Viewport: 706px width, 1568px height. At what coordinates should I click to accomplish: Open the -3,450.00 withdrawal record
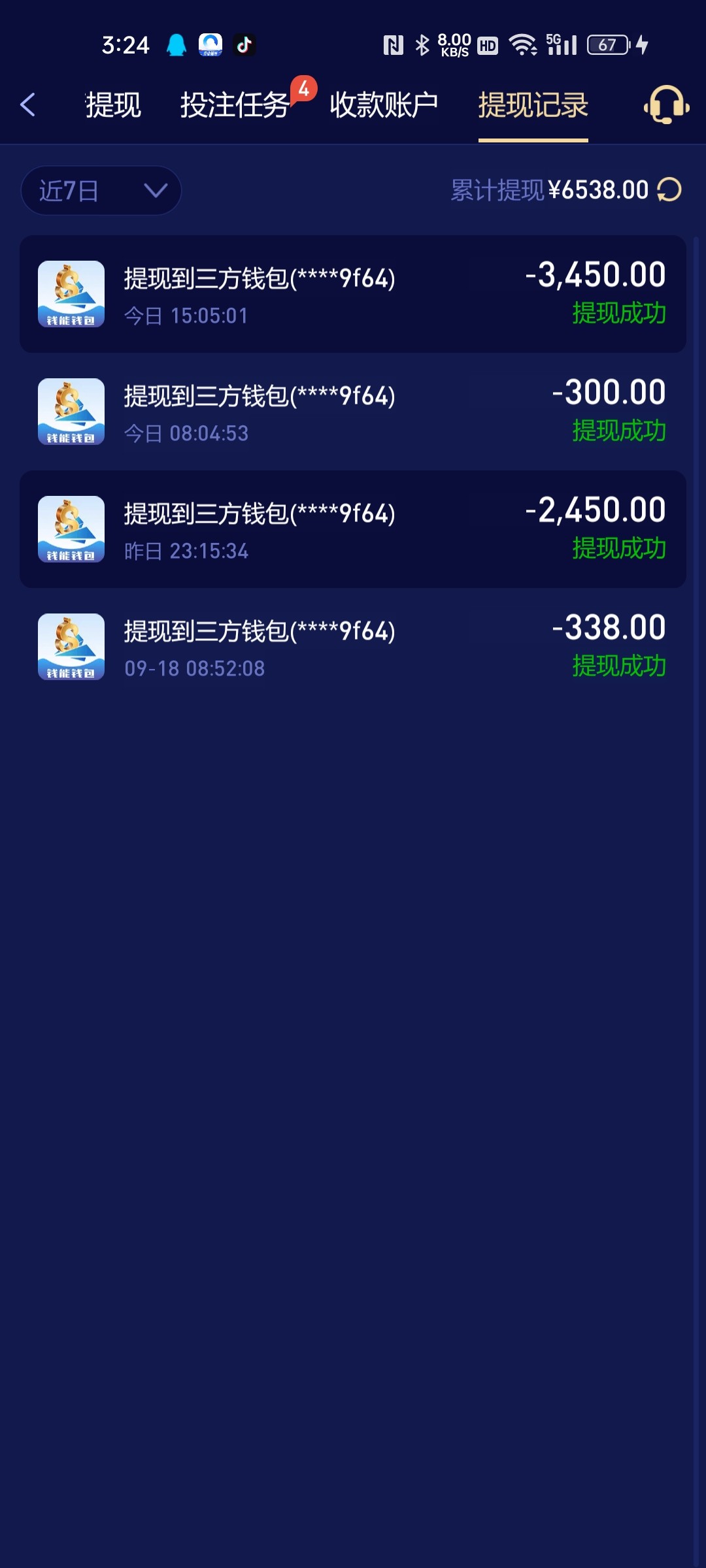coord(353,294)
